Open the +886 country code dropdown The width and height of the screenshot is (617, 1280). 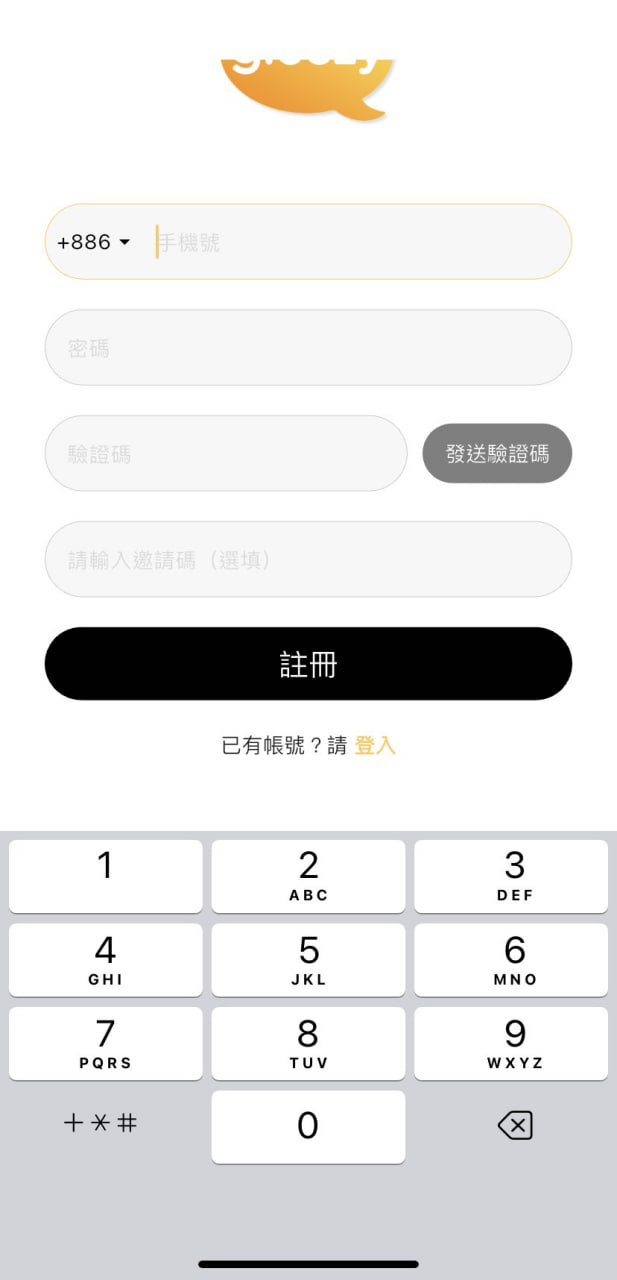tap(94, 243)
